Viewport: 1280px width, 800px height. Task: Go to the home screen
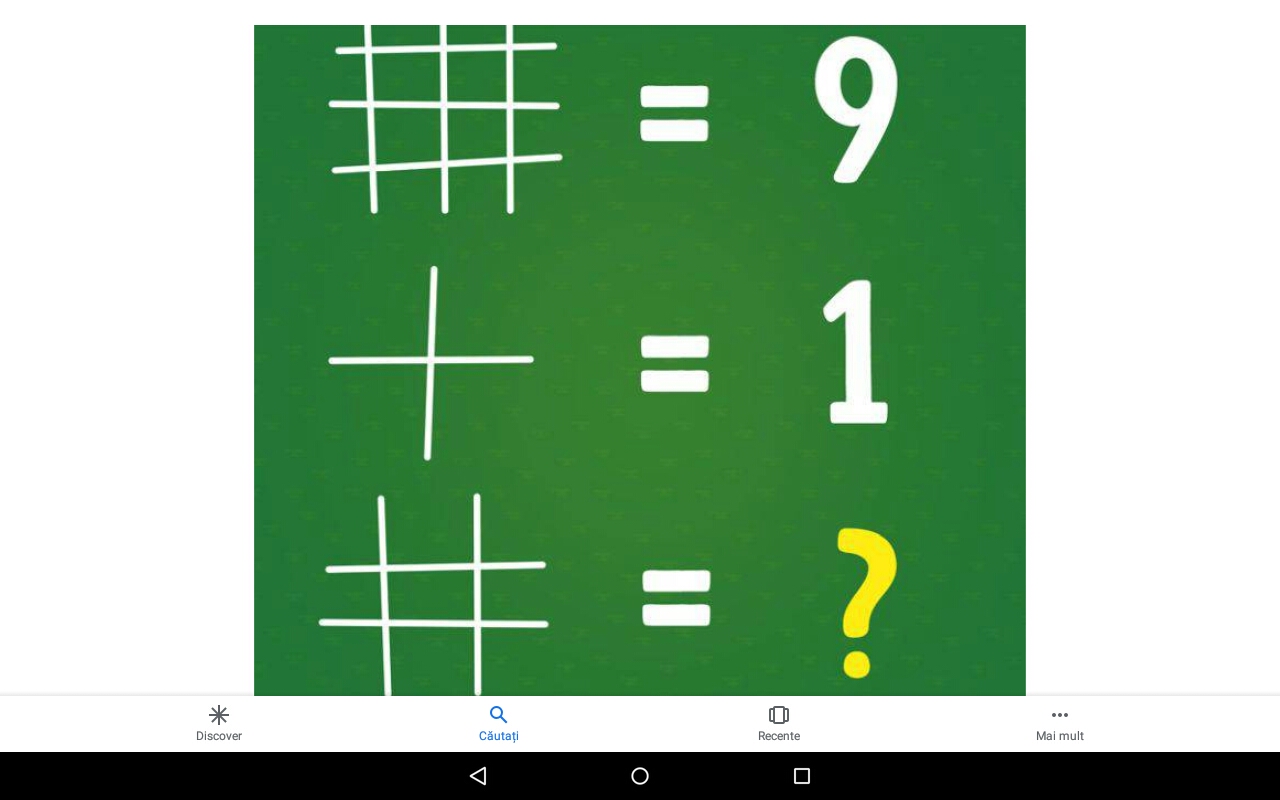point(640,776)
